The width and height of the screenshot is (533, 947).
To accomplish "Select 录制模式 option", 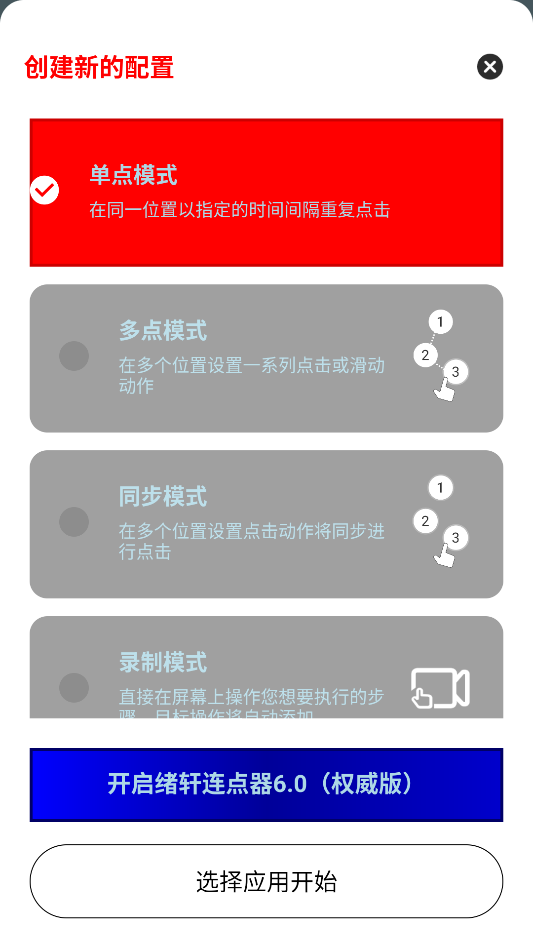I will (266, 667).
